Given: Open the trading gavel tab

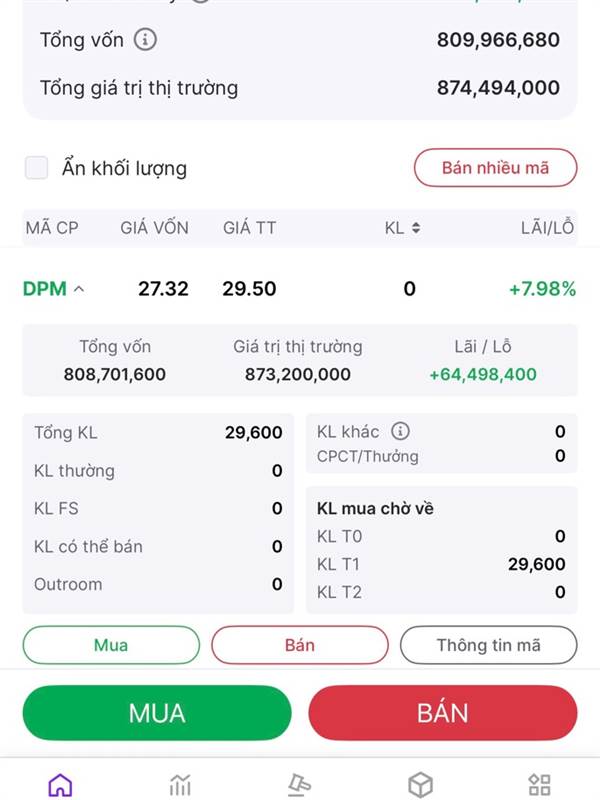Looking at the screenshot, I should click(x=299, y=783).
